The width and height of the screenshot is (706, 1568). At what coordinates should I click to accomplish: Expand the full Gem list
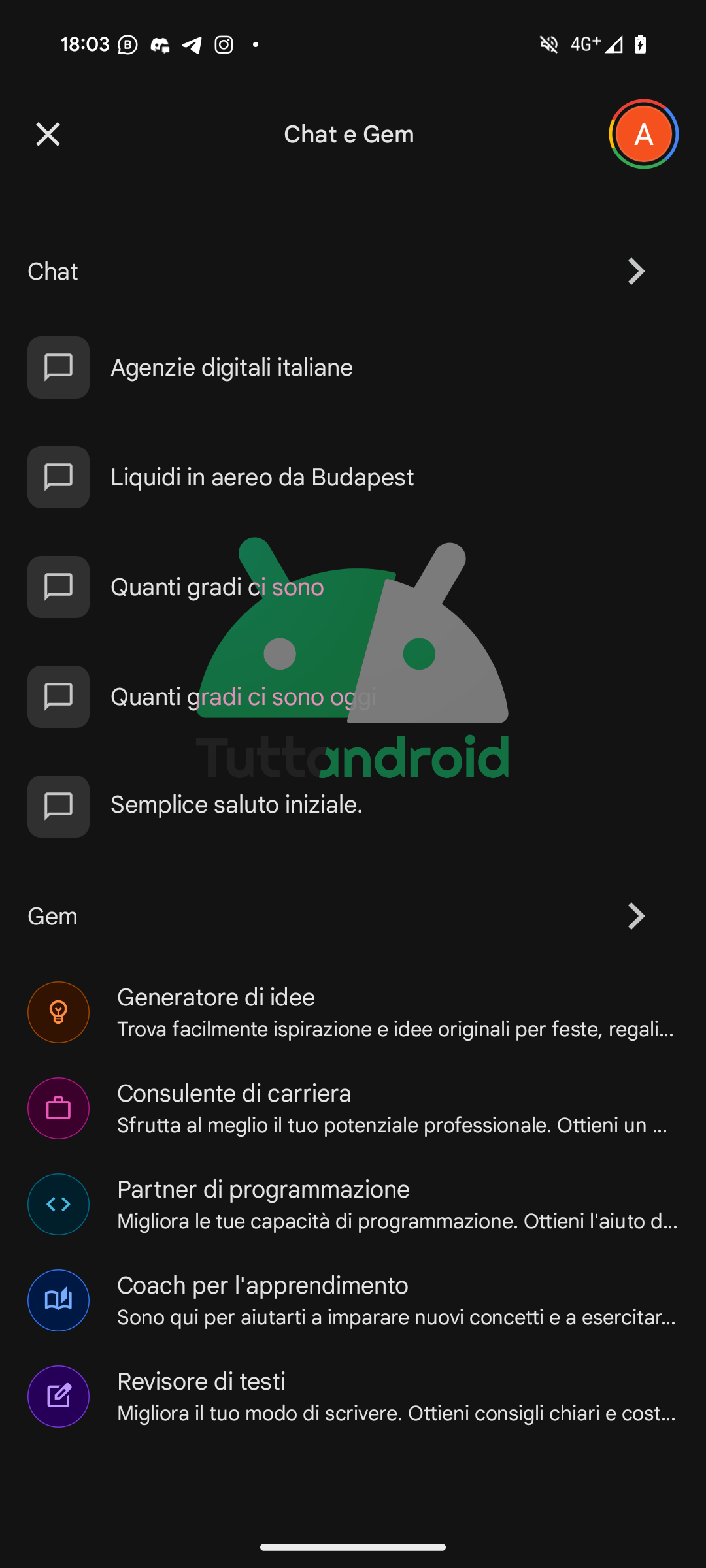click(x=635, y=916)
